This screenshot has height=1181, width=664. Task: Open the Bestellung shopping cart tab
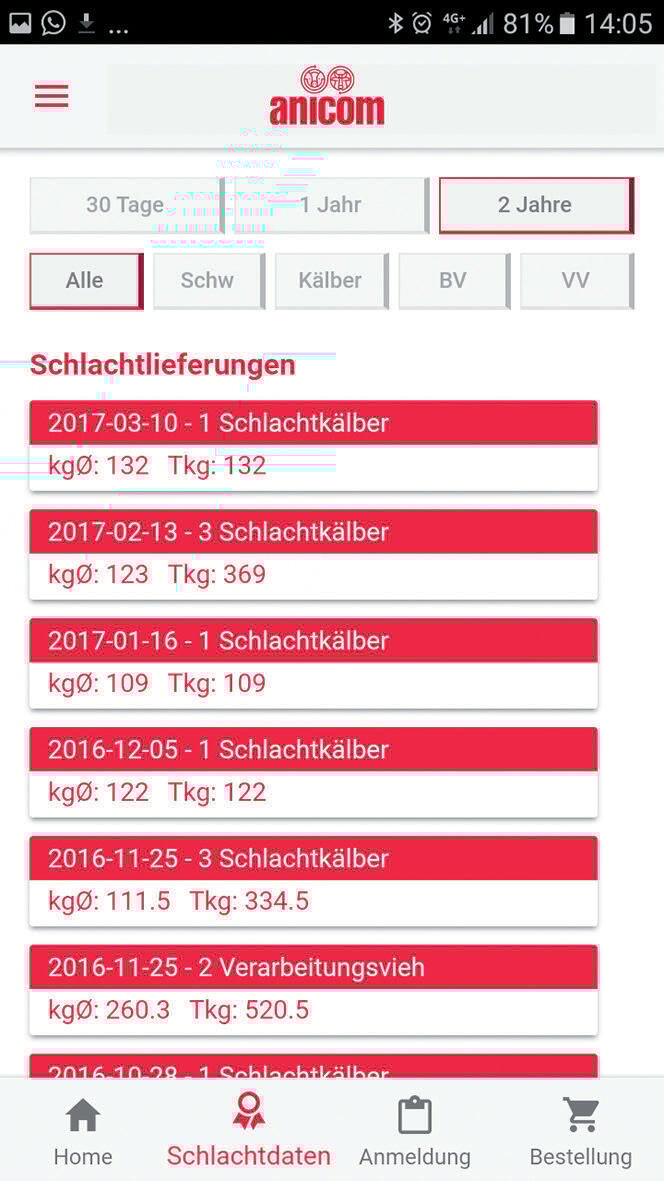(581, 1132)
